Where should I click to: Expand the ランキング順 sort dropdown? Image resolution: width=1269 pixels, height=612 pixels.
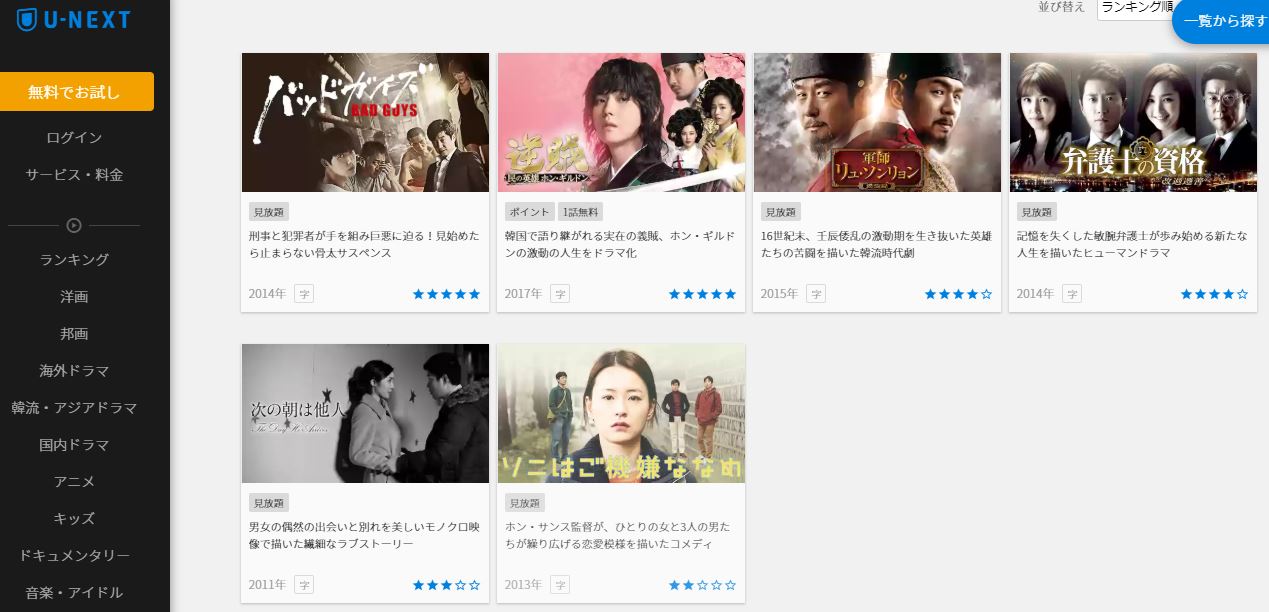(1136, 8)
